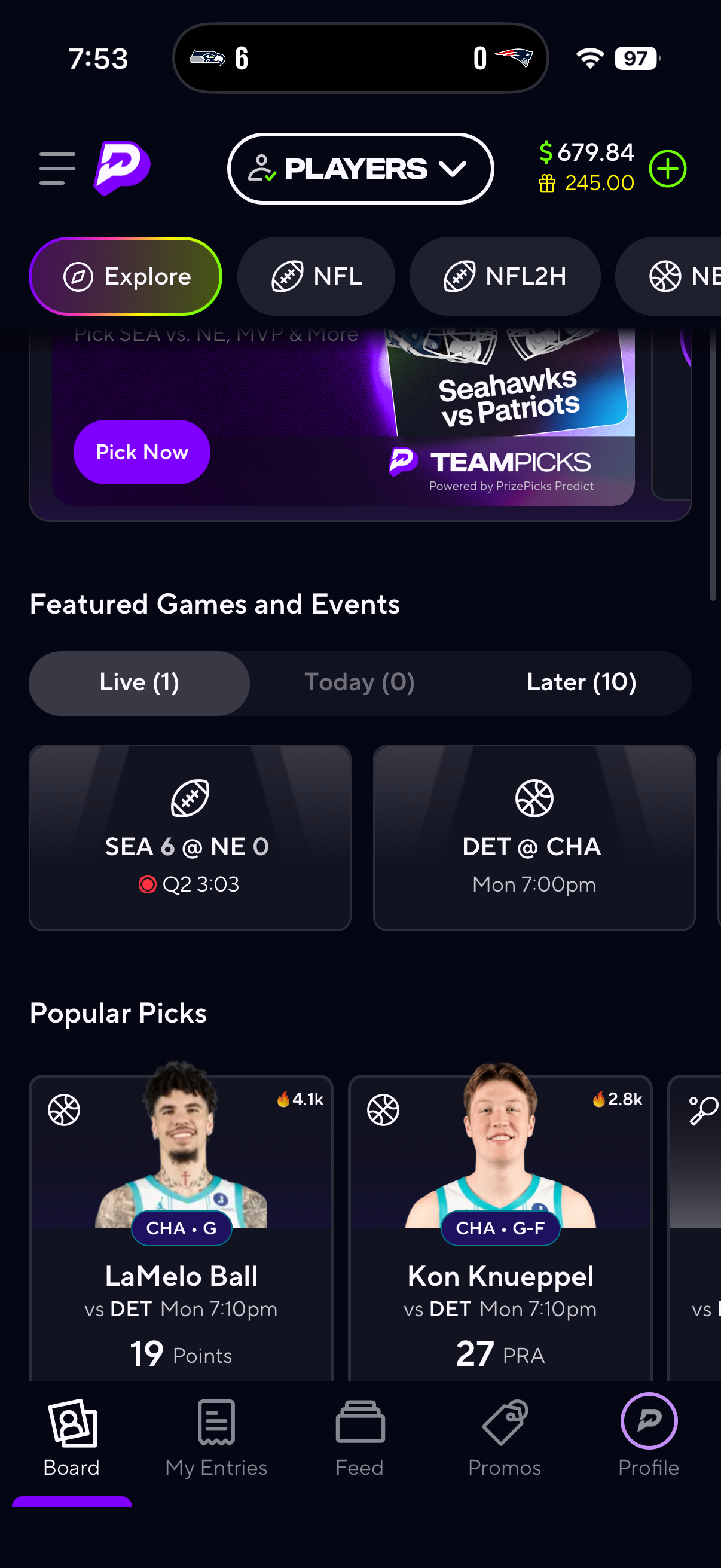The width and height of the screenshot is (721, 1568).
Task: Show Later (10) featured games
Action: [x=581, y=682]
